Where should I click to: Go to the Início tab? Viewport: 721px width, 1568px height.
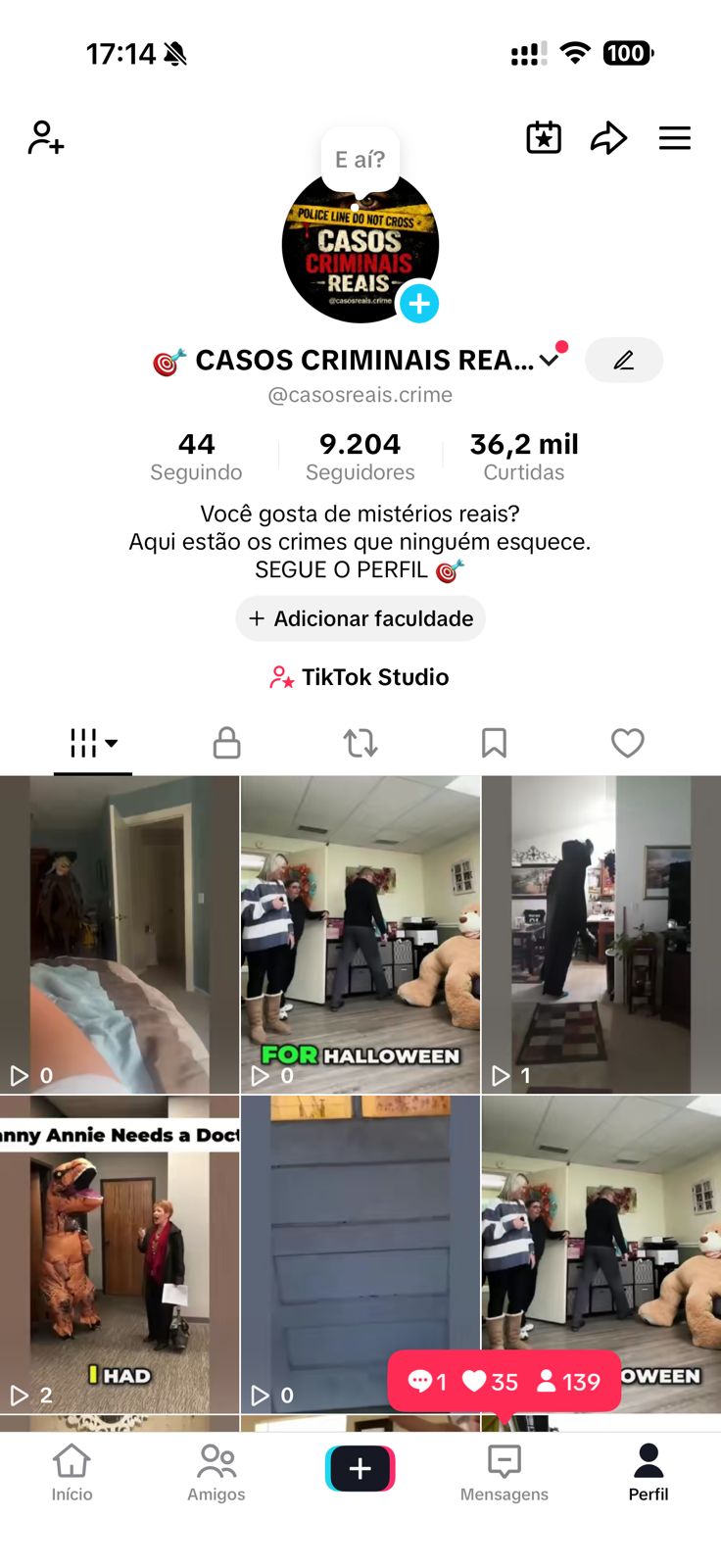click(x=72, y=1472)
